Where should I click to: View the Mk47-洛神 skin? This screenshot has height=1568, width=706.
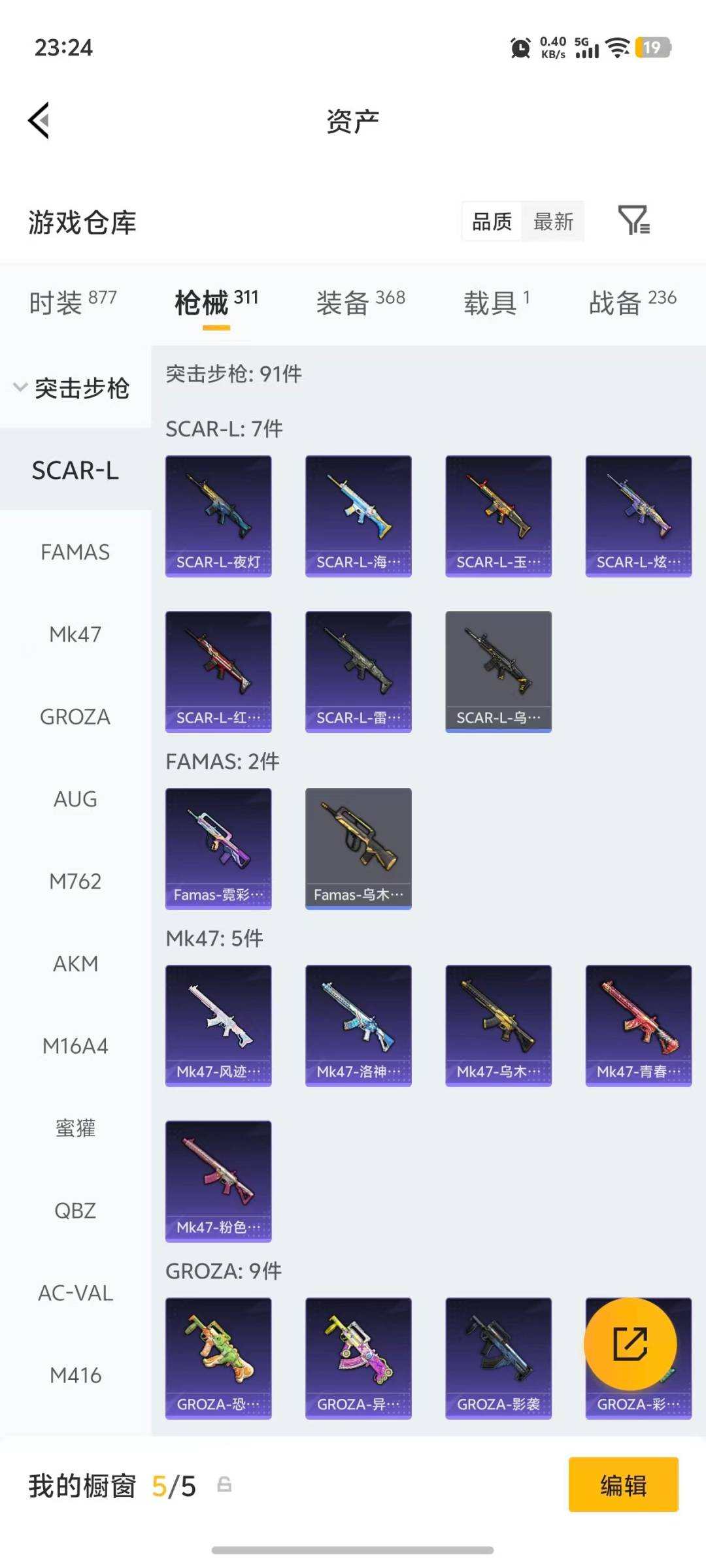coord(358,1025)
